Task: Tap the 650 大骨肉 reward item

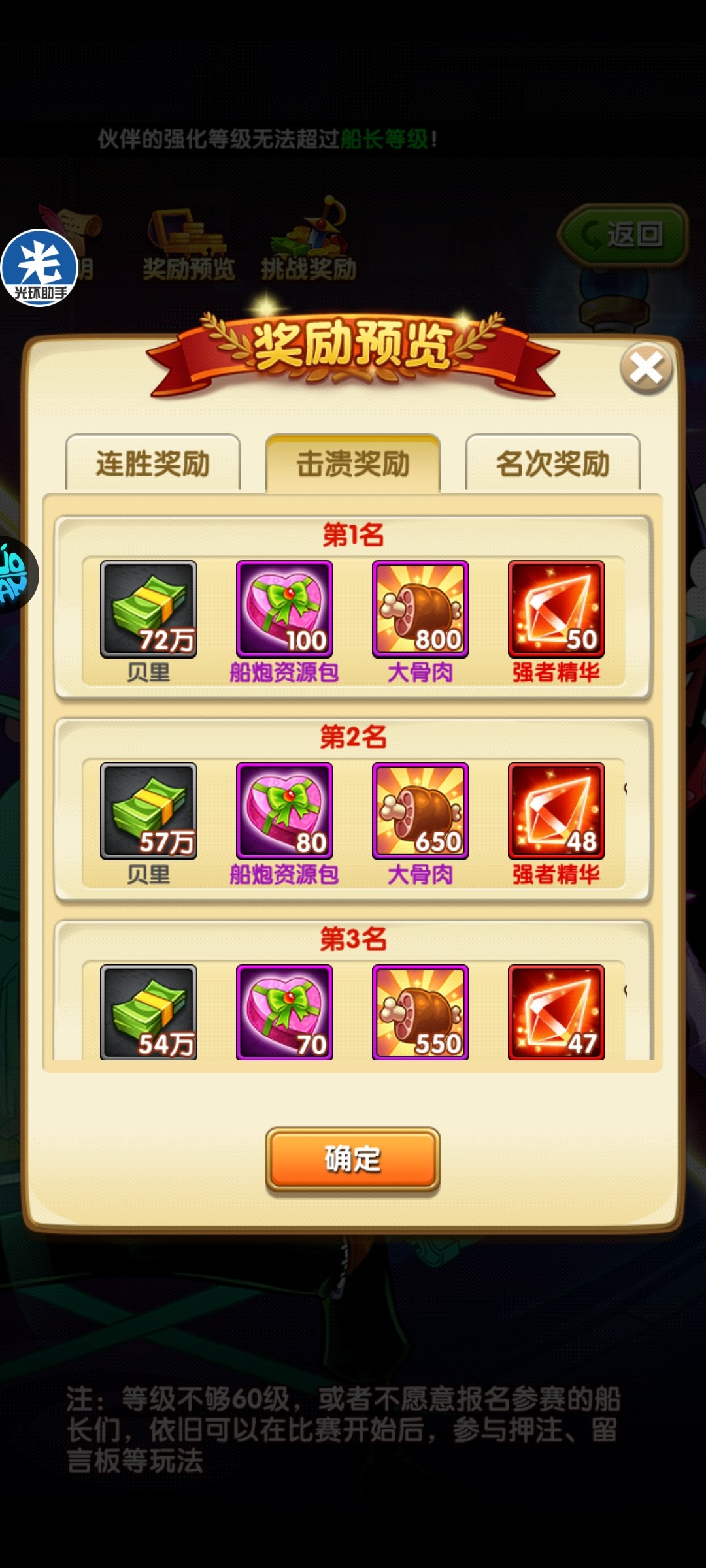Action: (420, 811)
